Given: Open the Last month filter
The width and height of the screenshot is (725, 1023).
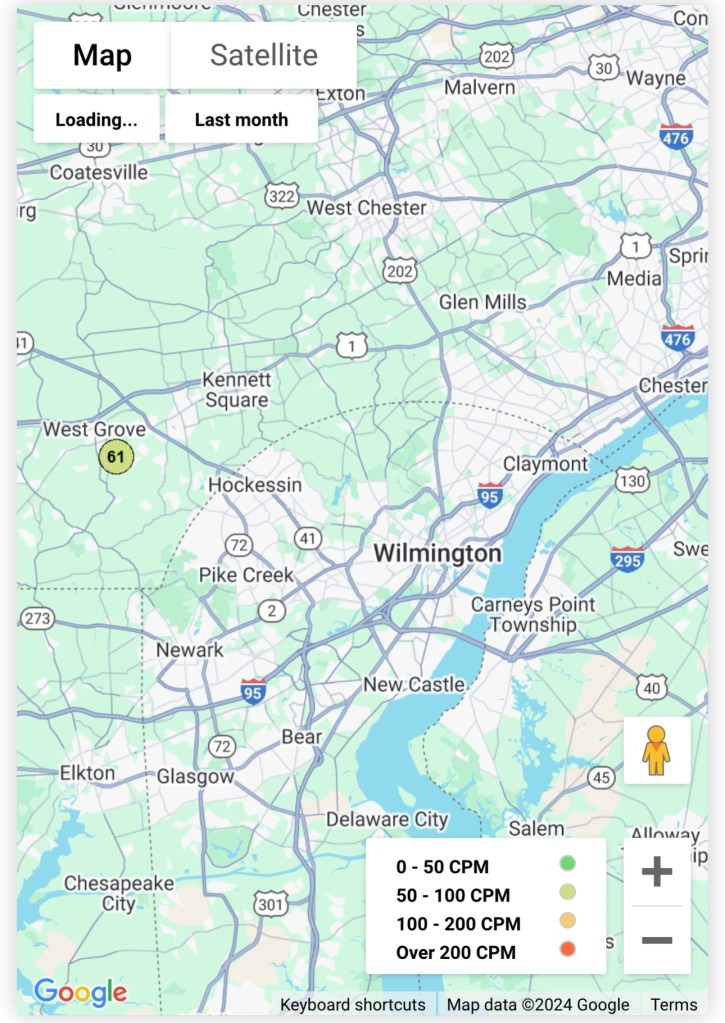Looking at the screenshot, I should point(241,120).
